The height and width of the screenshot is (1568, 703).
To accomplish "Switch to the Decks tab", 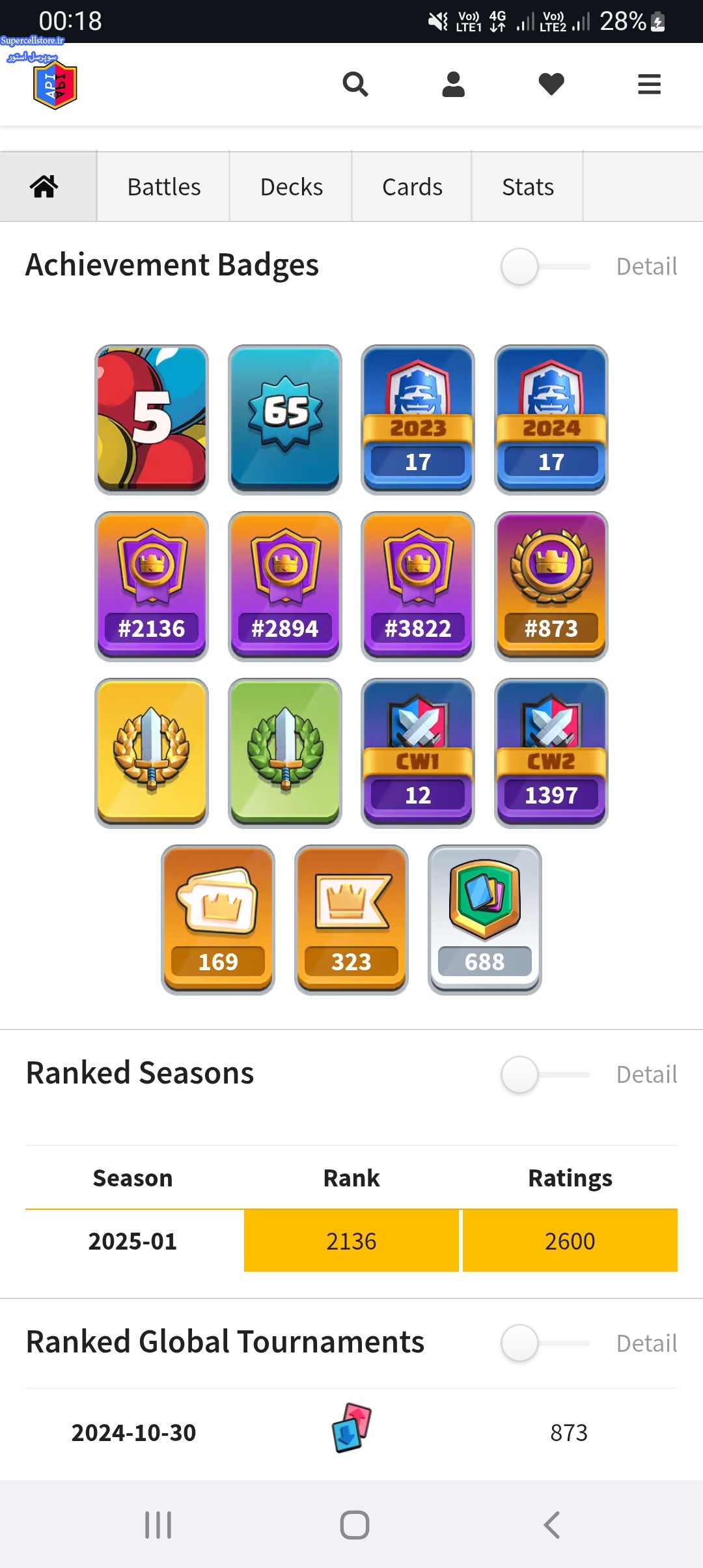I will tap(291, 187).
